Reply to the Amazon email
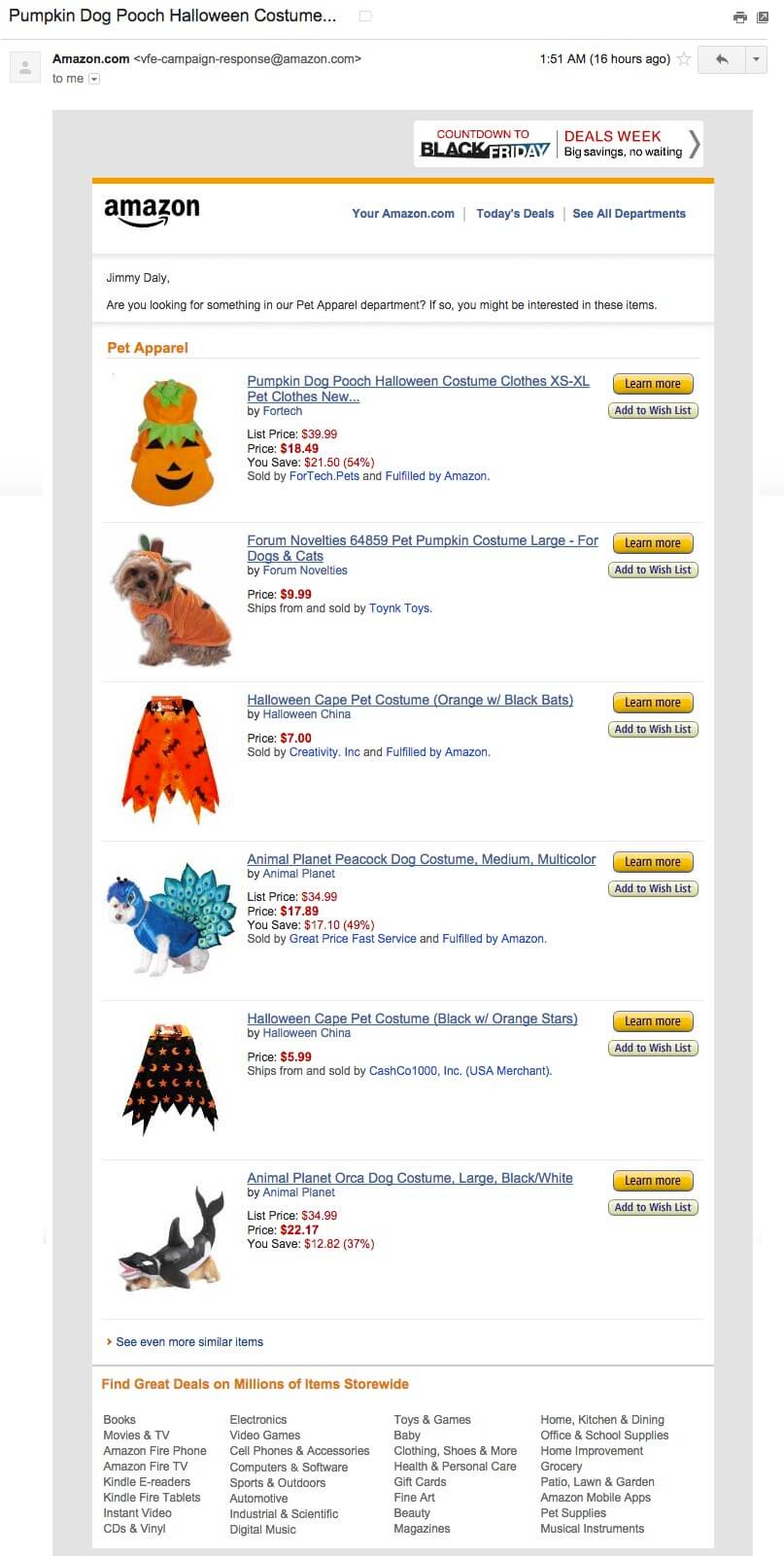Image resolution: width=784 pixels, height=1556 pixels. tap(722, 59)
